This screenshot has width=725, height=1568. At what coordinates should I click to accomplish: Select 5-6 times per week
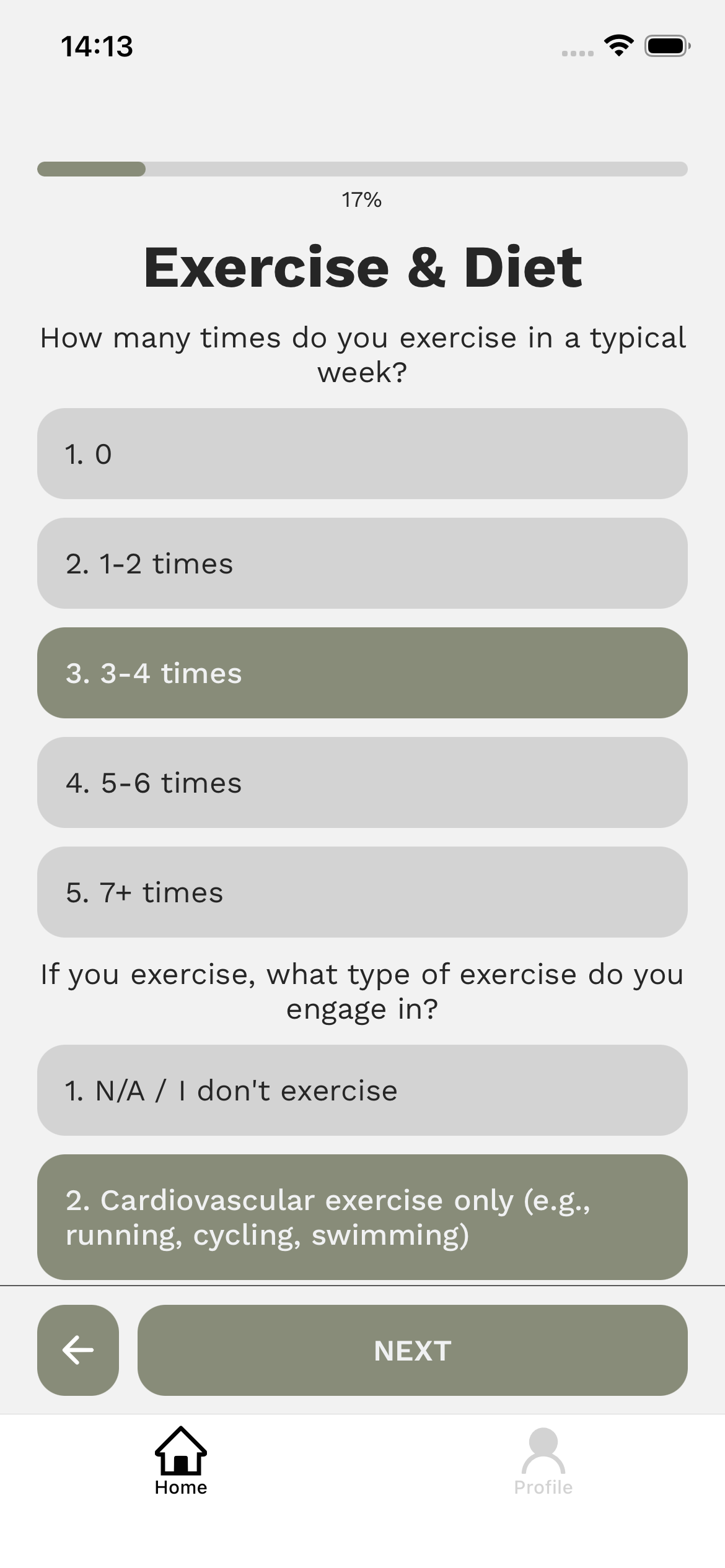click(x=362, y=782)
